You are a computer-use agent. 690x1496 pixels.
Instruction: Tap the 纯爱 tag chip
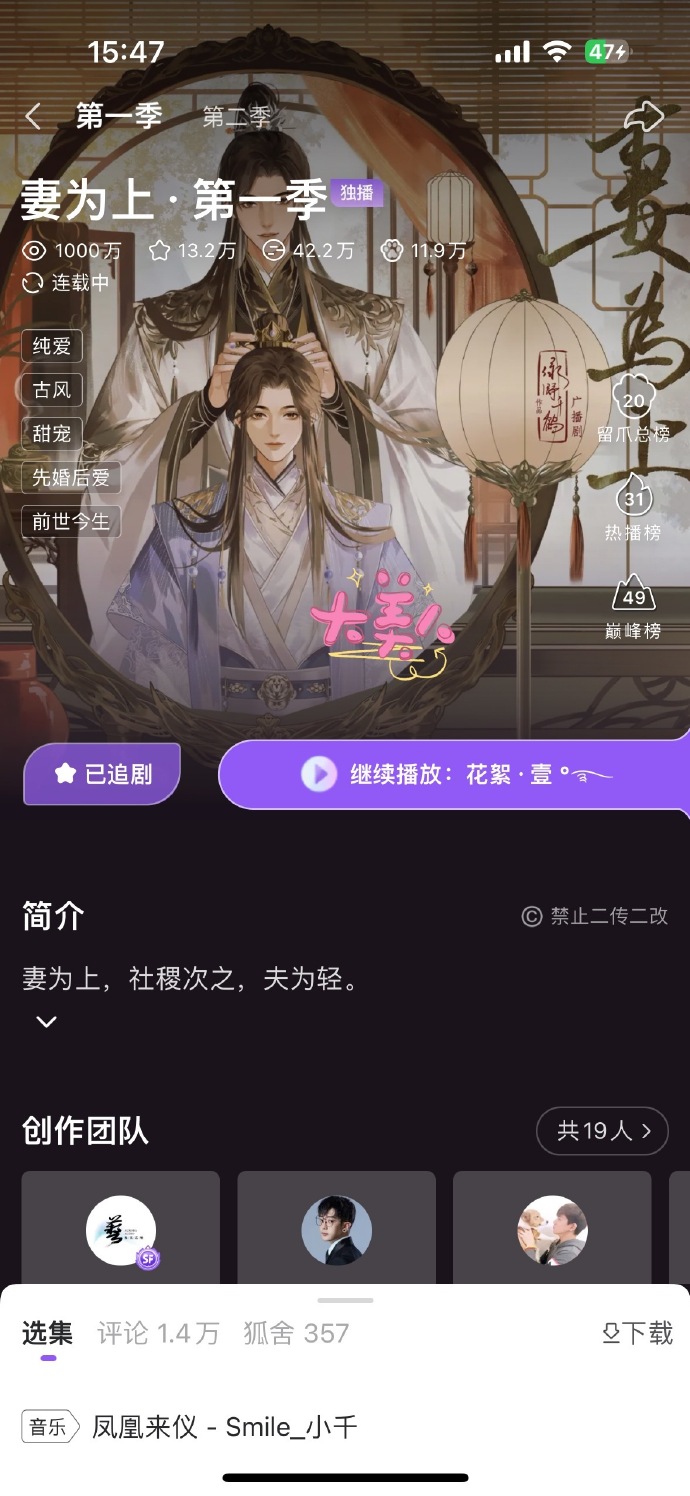pos(52,347)
